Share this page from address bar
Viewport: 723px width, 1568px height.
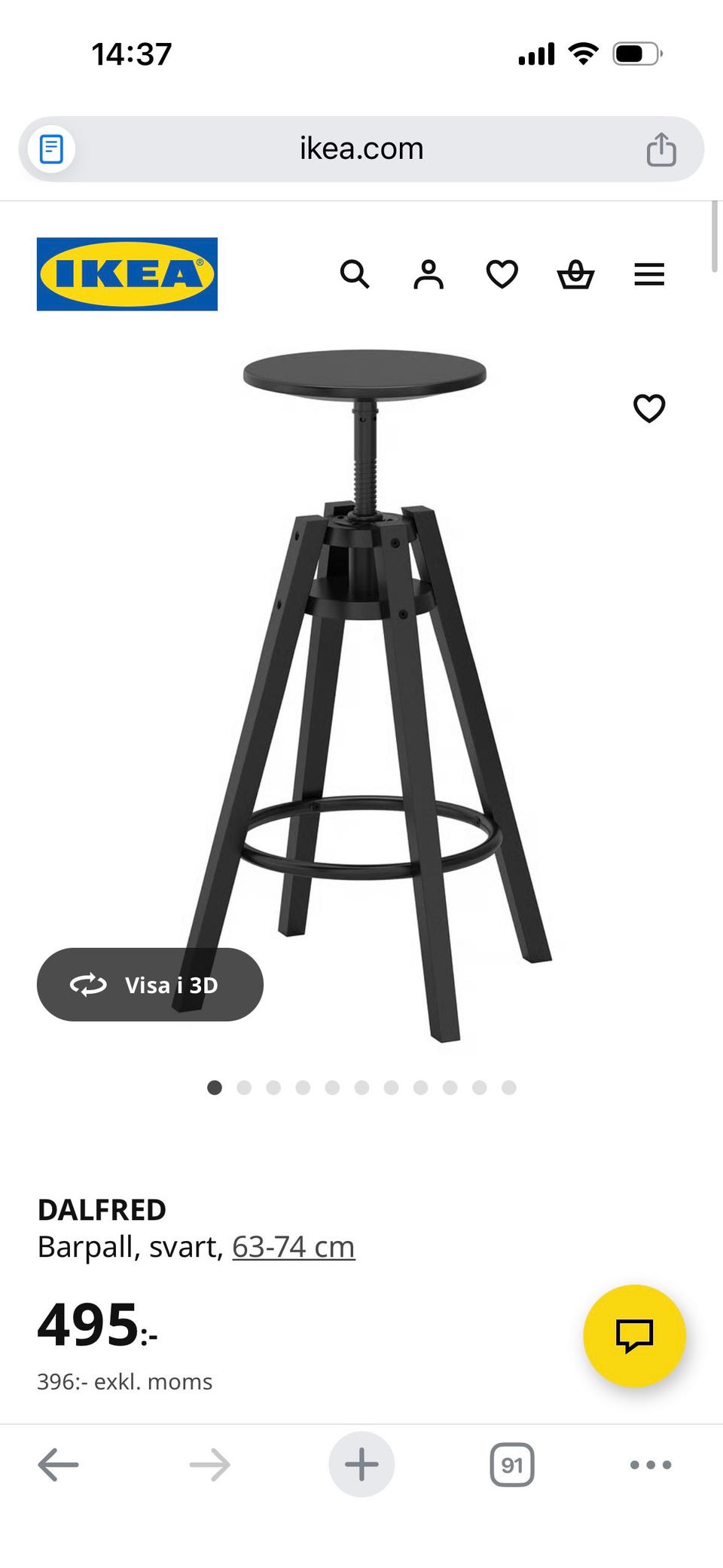click(660, 149)
